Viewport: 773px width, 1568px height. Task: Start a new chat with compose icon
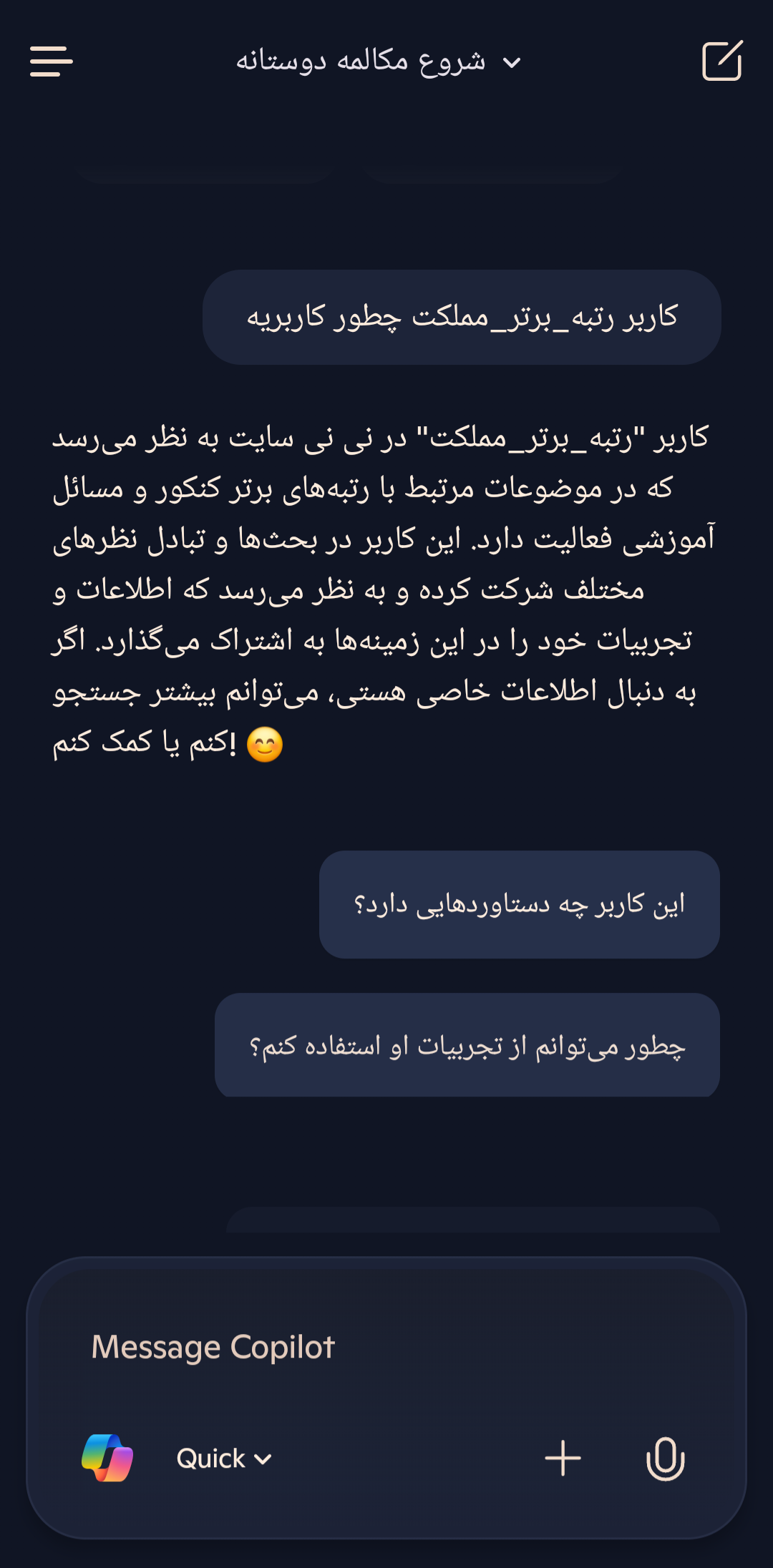721,62
